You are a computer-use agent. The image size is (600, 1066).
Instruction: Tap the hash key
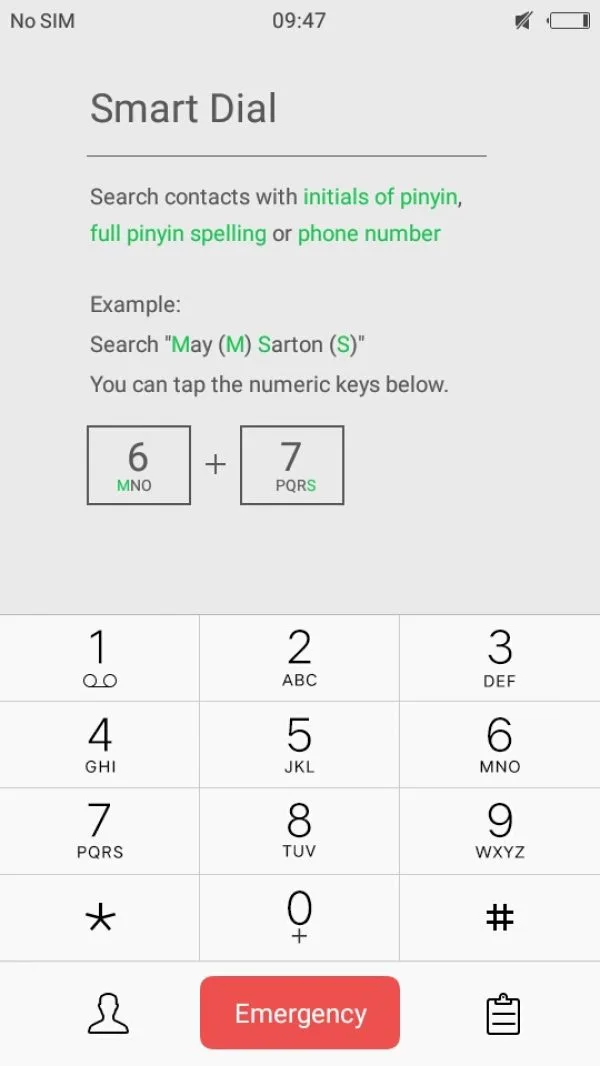coord(499,918)
